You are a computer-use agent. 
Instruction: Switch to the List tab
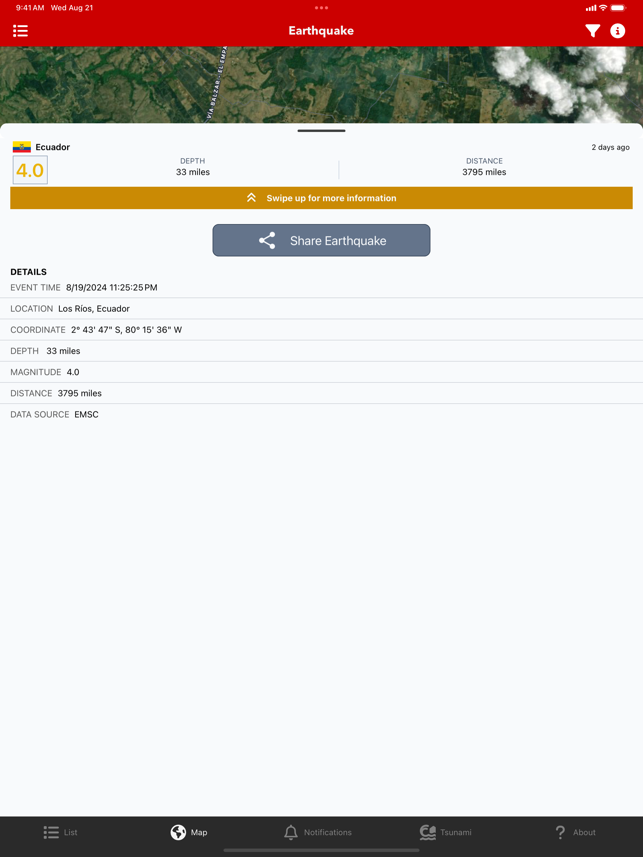[60, 832]
